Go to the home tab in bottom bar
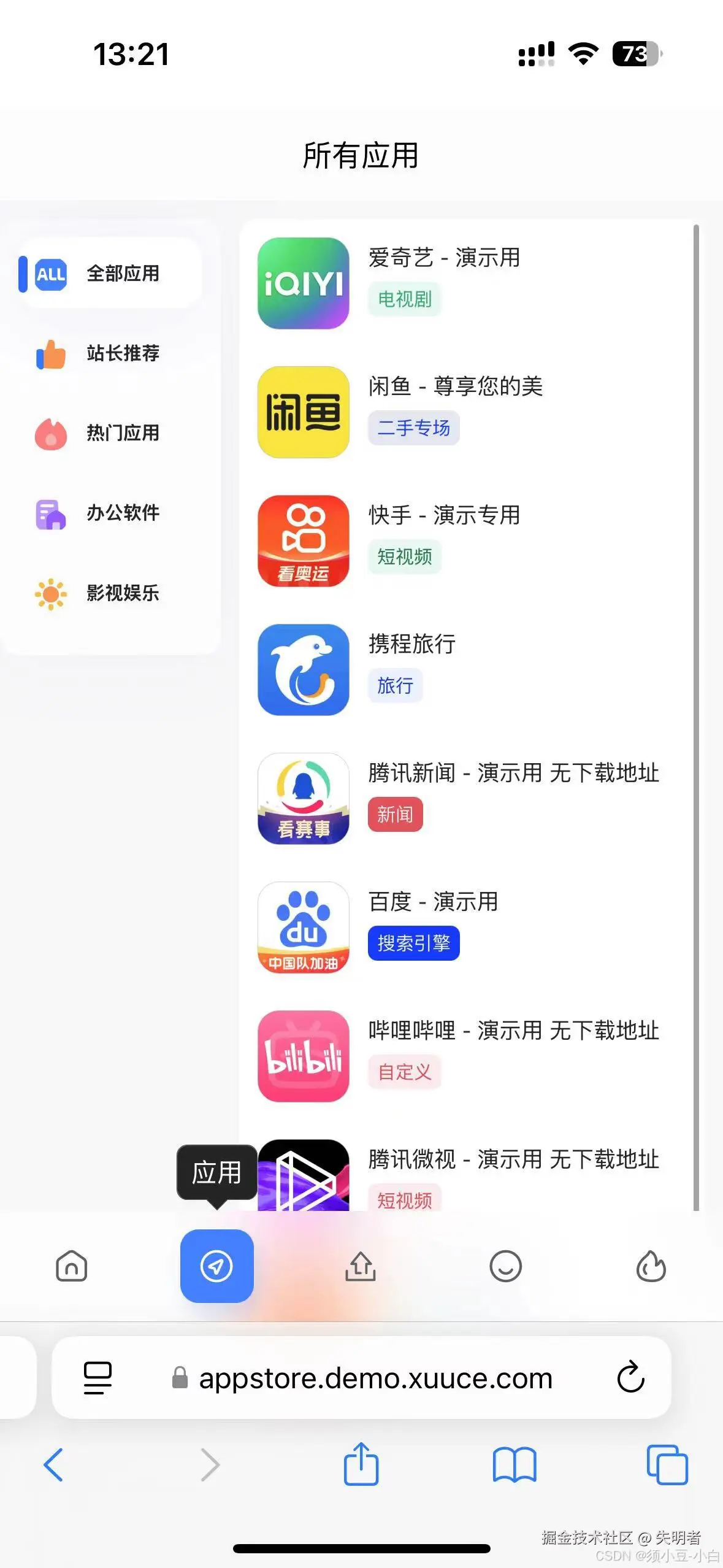The image size is (723, 1568). (72, 1266)
